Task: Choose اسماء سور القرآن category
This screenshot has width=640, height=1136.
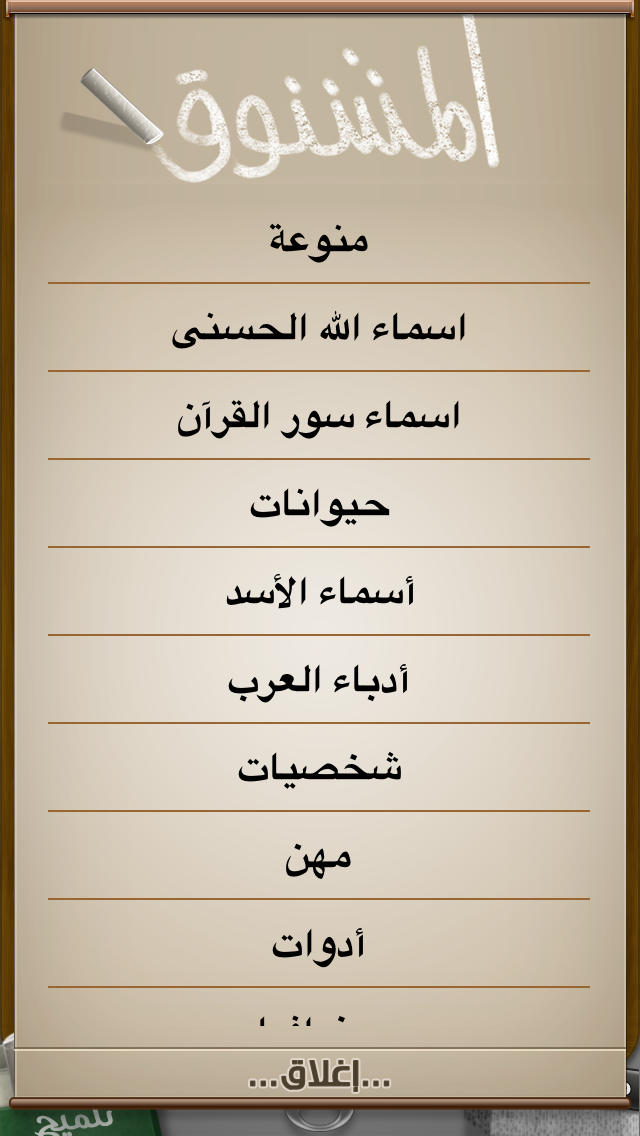Action: pyautogui.click(x=319, y=416)
